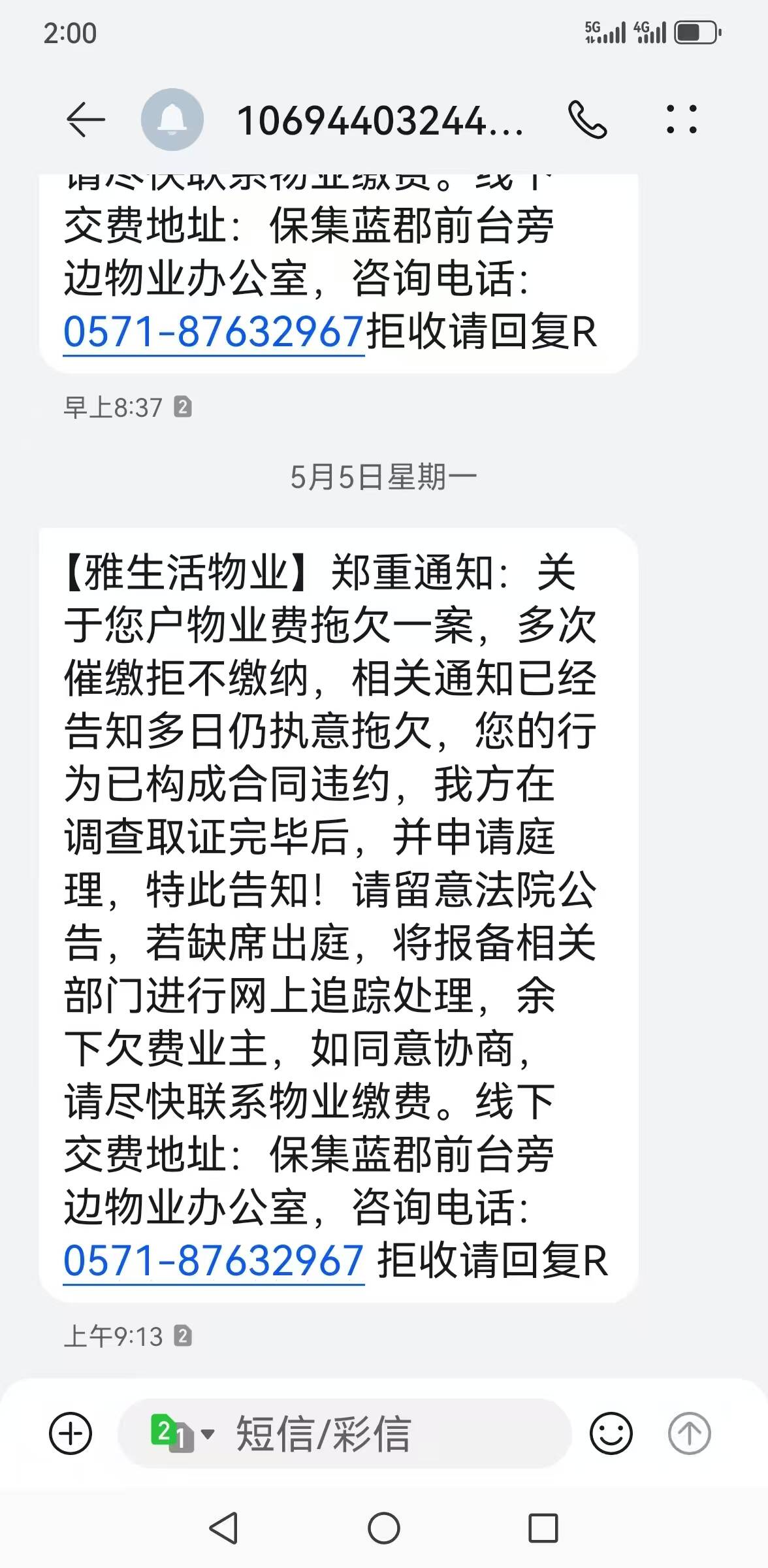Open recent apps with the square button
The width and height of the screenshot is (768, 1568).
[x=543, y=1529]
